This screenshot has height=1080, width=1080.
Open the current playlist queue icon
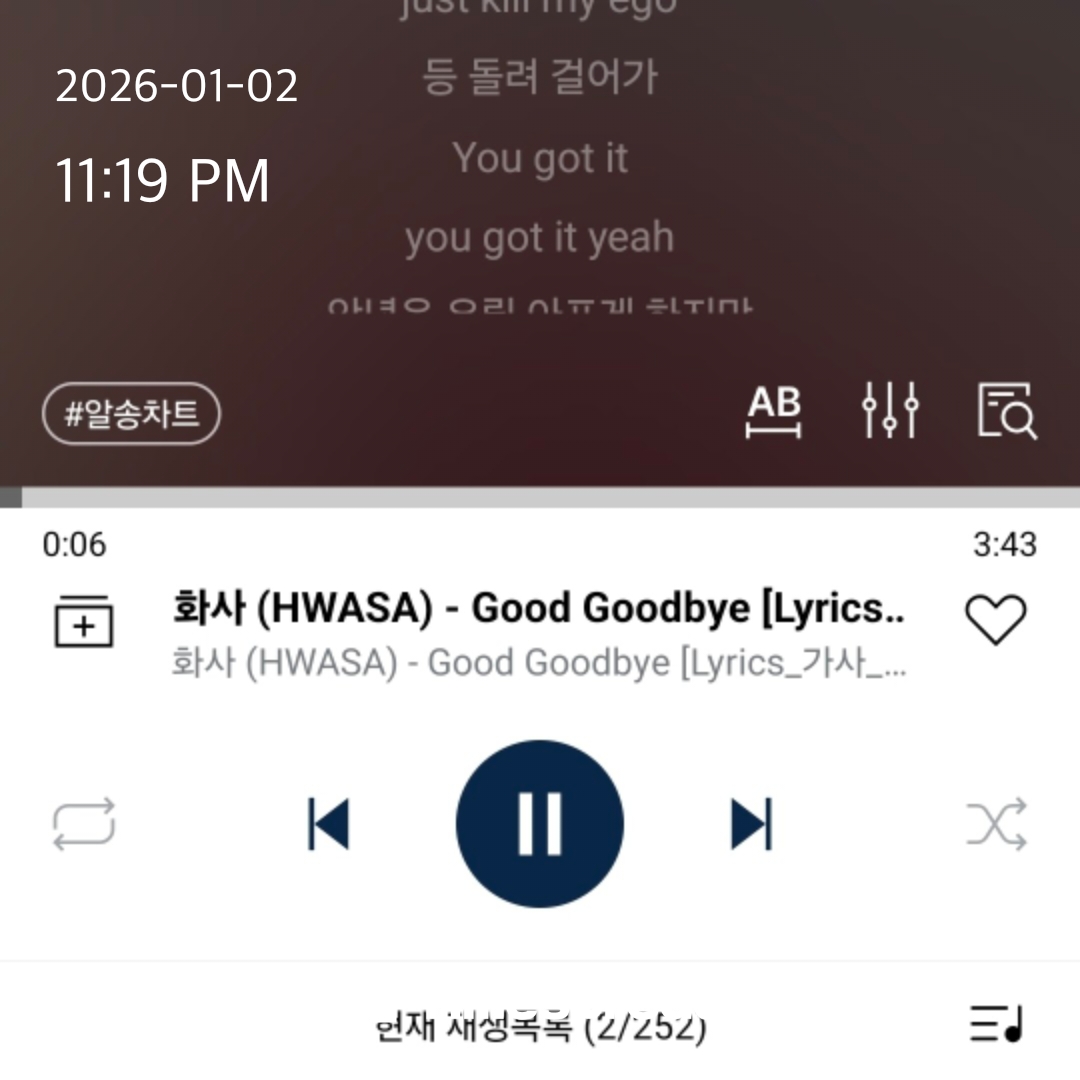coord(997,1023)
